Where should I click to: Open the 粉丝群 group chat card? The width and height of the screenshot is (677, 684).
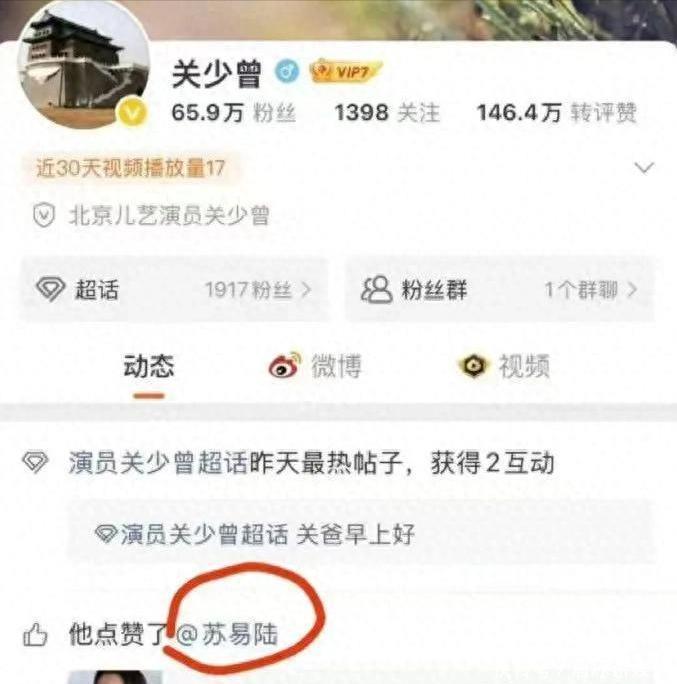[x=499, y=290]
